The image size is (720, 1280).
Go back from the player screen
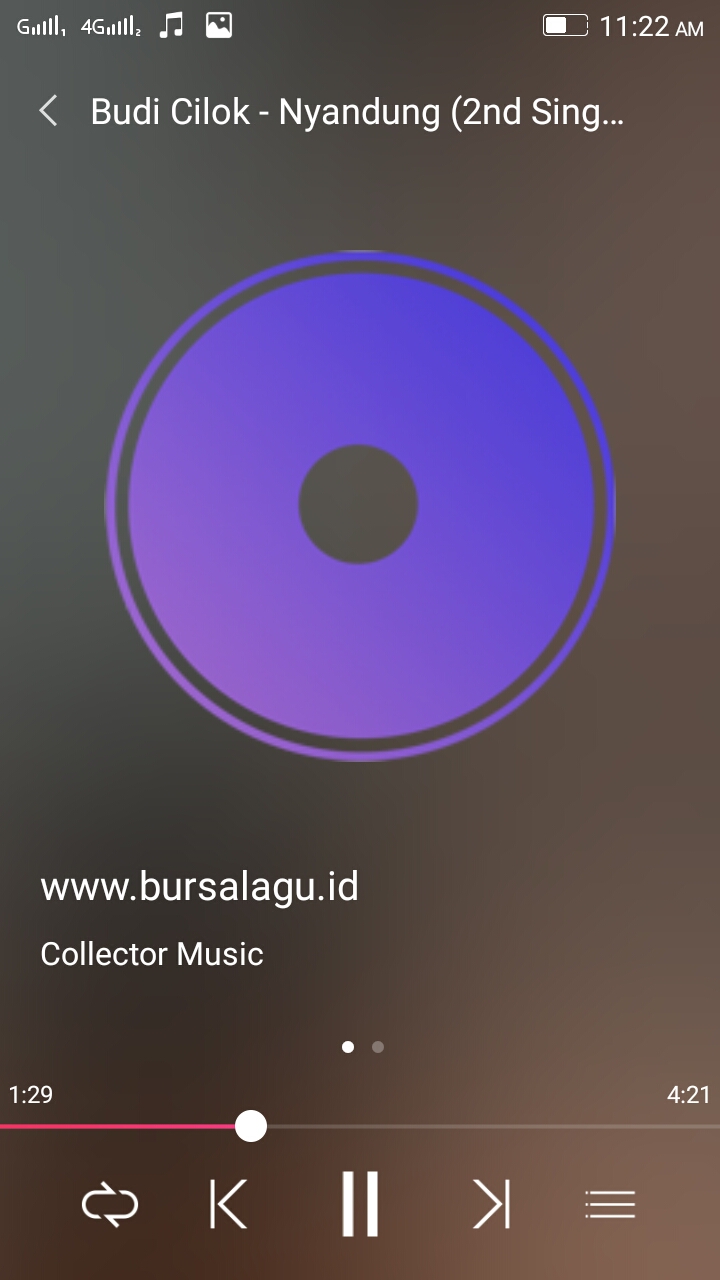47,111
